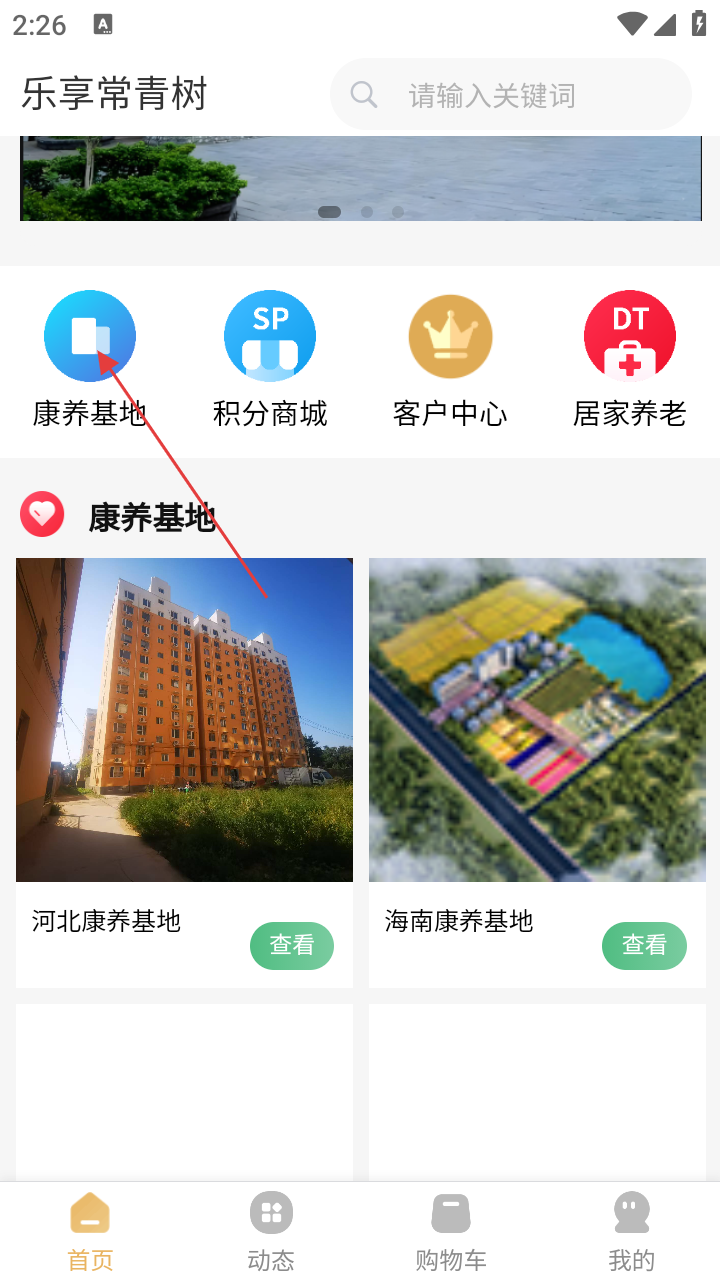Open the 购物车 cart tab
The width and height of the screenshot is (720, 1280).
[451, 1231]
